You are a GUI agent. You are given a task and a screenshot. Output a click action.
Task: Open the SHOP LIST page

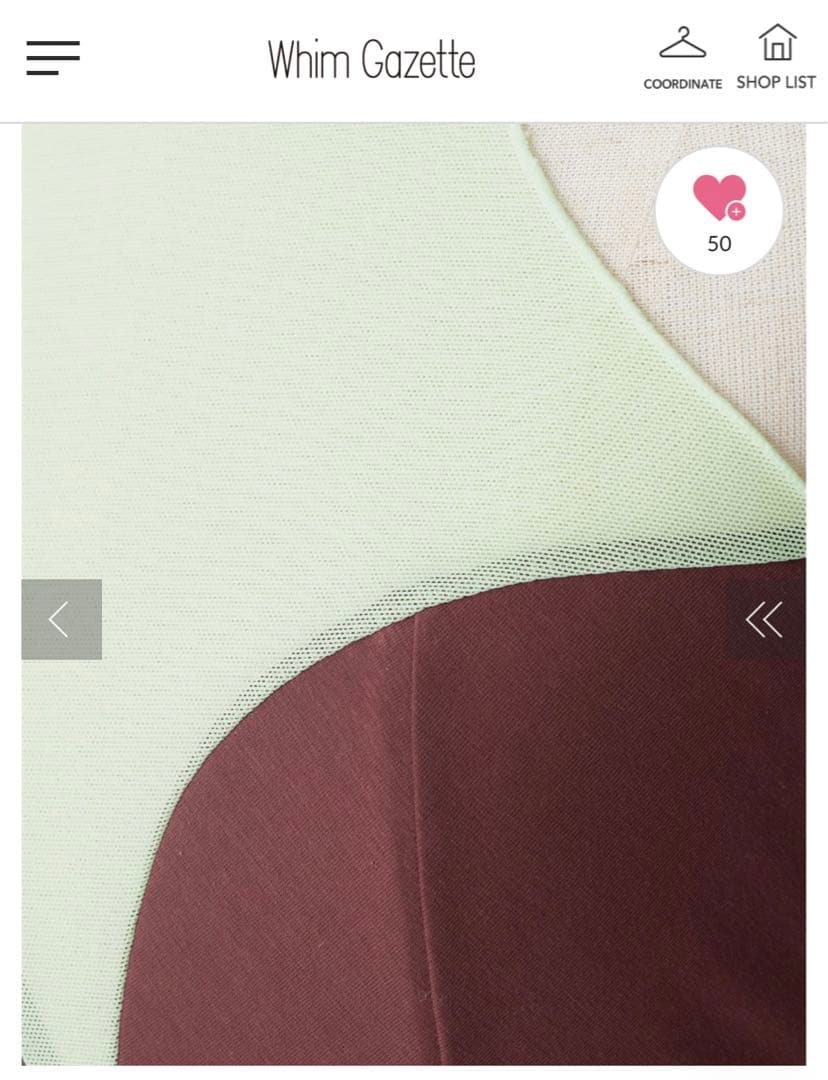[776, 58]
